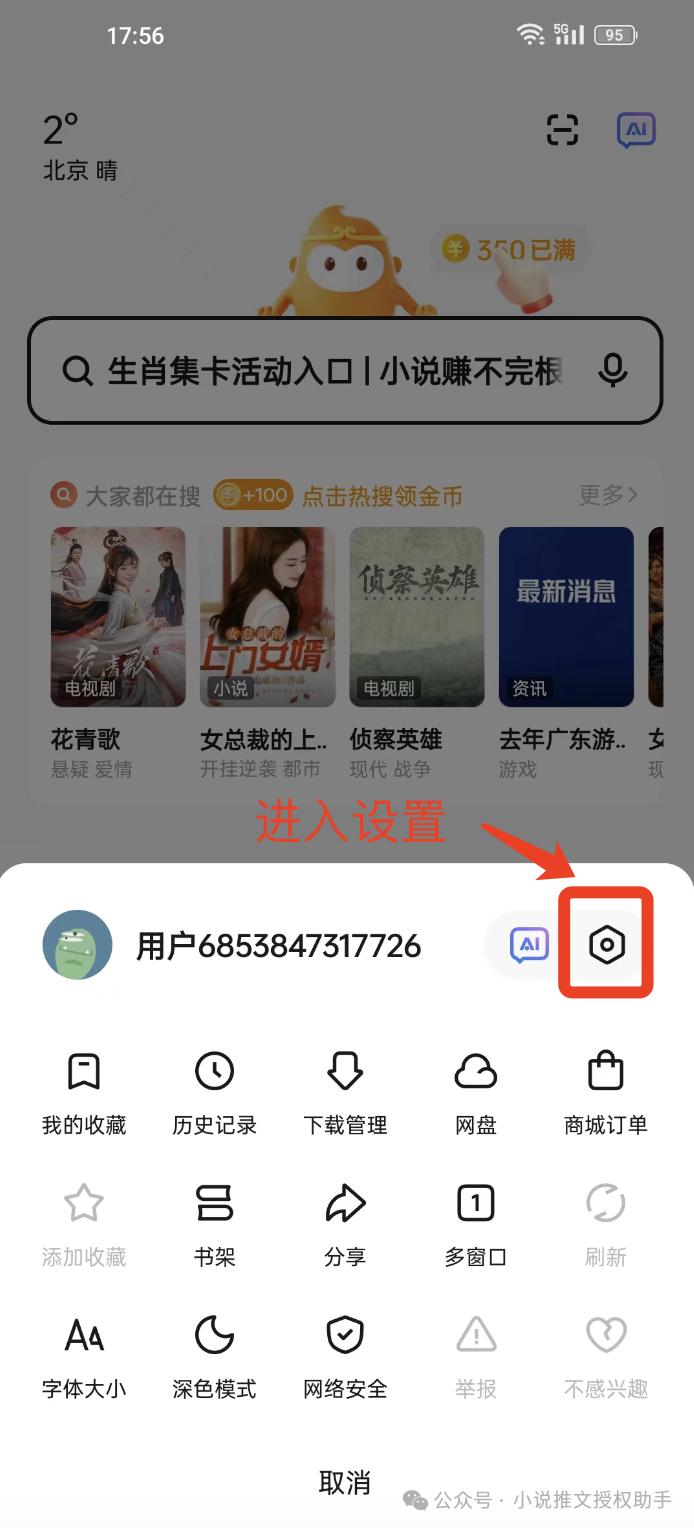Viewport: 694px width, 1528px height.
Task: Dismiss the menu with 取消
Action: (x=345, y=1482)
